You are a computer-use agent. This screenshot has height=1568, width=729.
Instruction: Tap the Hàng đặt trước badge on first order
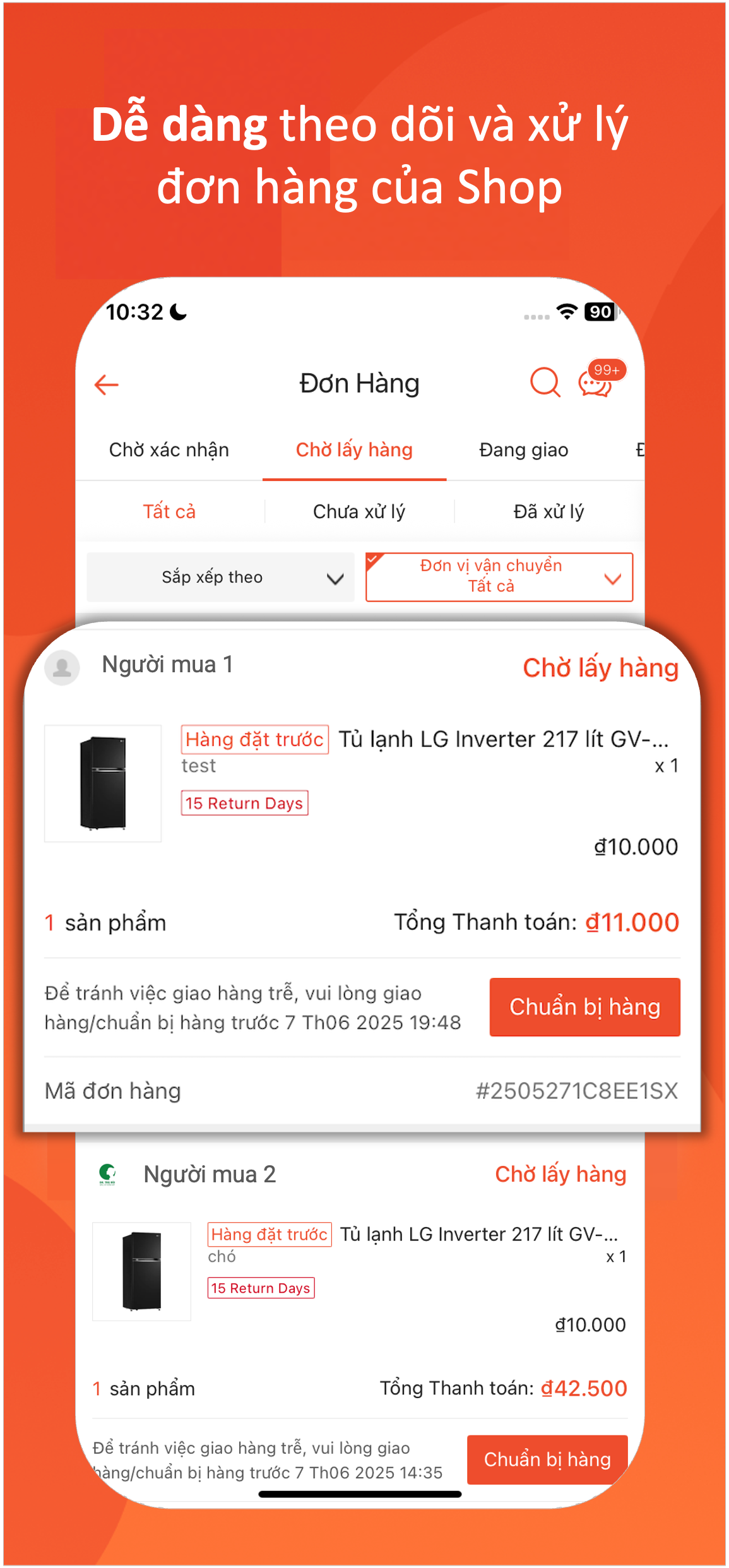255,740
